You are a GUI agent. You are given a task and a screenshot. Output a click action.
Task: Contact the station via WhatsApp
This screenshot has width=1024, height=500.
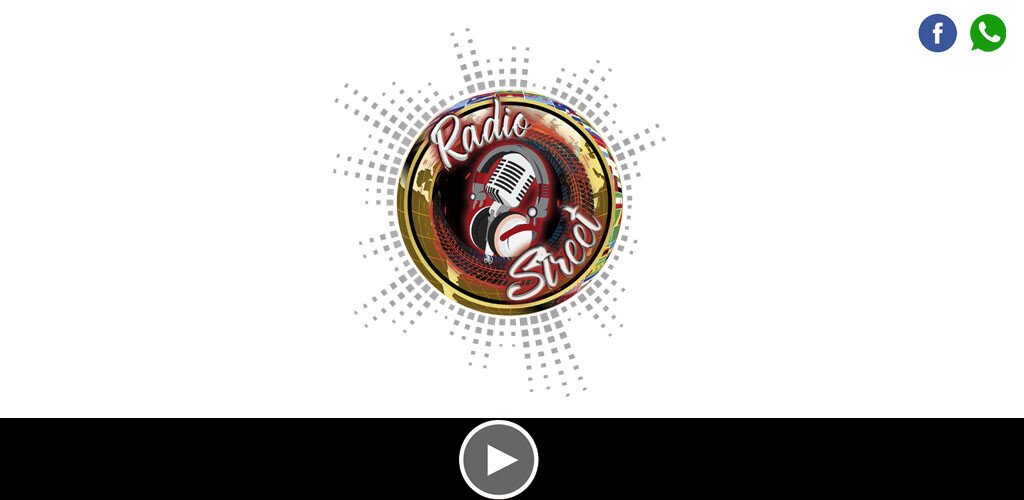point(988,33)
